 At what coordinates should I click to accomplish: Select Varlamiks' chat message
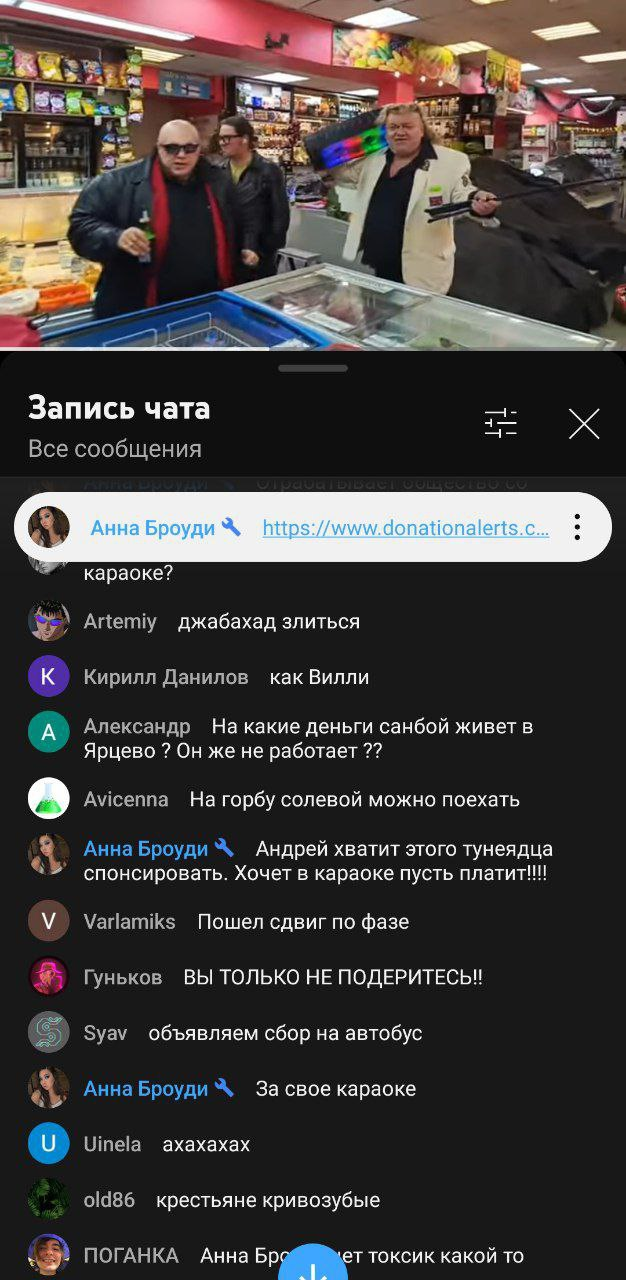click(x=313, y=921)
